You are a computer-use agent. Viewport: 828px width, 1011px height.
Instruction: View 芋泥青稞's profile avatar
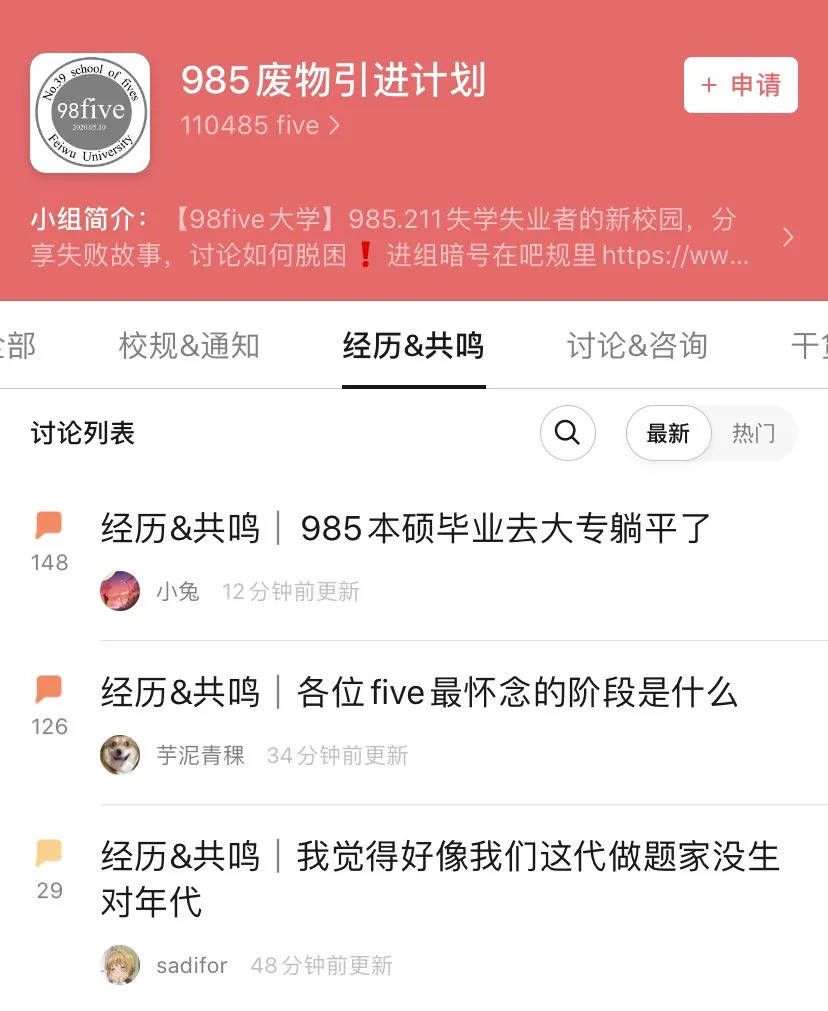[120, 755]
